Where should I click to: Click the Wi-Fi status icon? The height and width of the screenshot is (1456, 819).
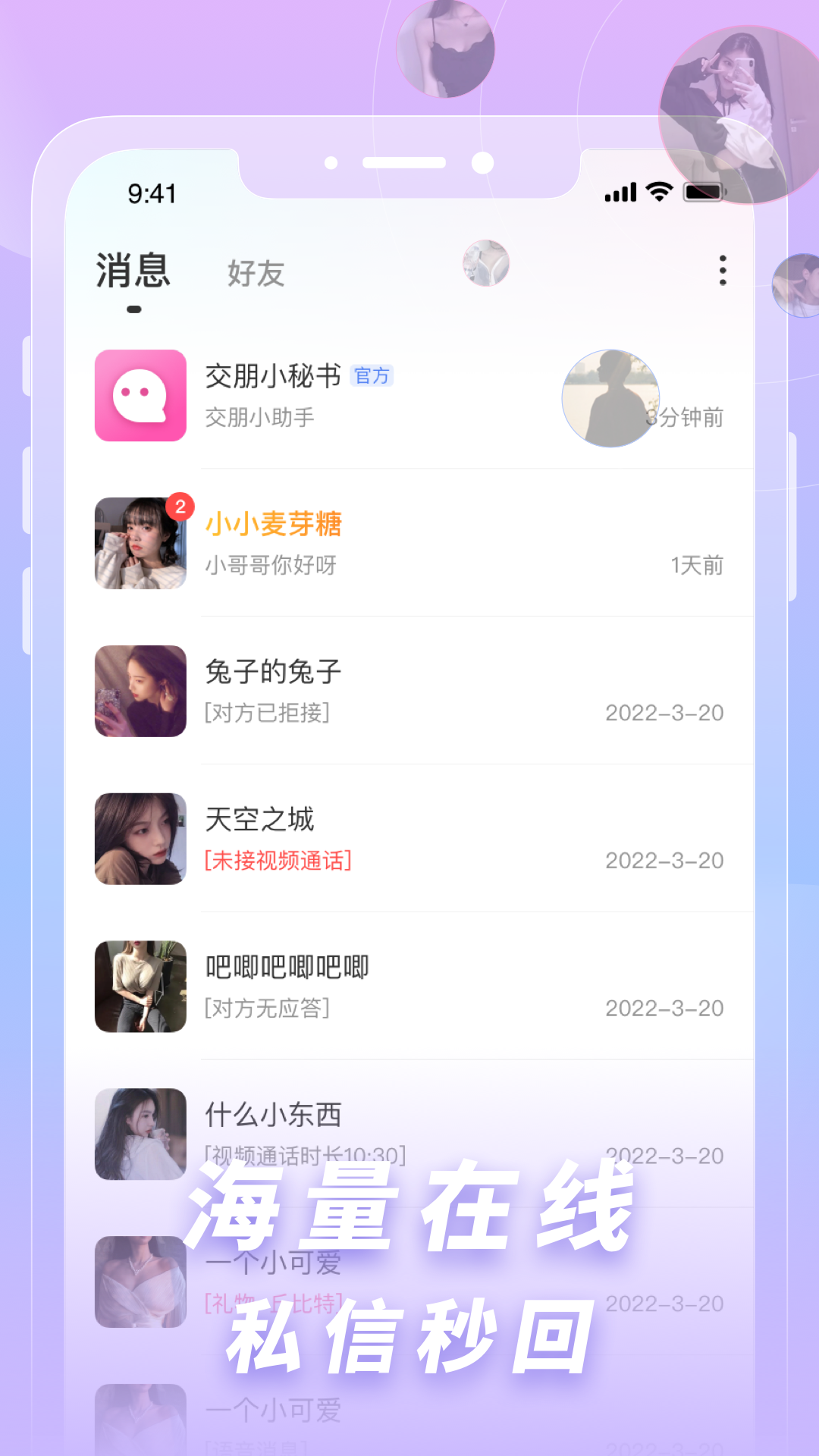[x=658, y=193]
